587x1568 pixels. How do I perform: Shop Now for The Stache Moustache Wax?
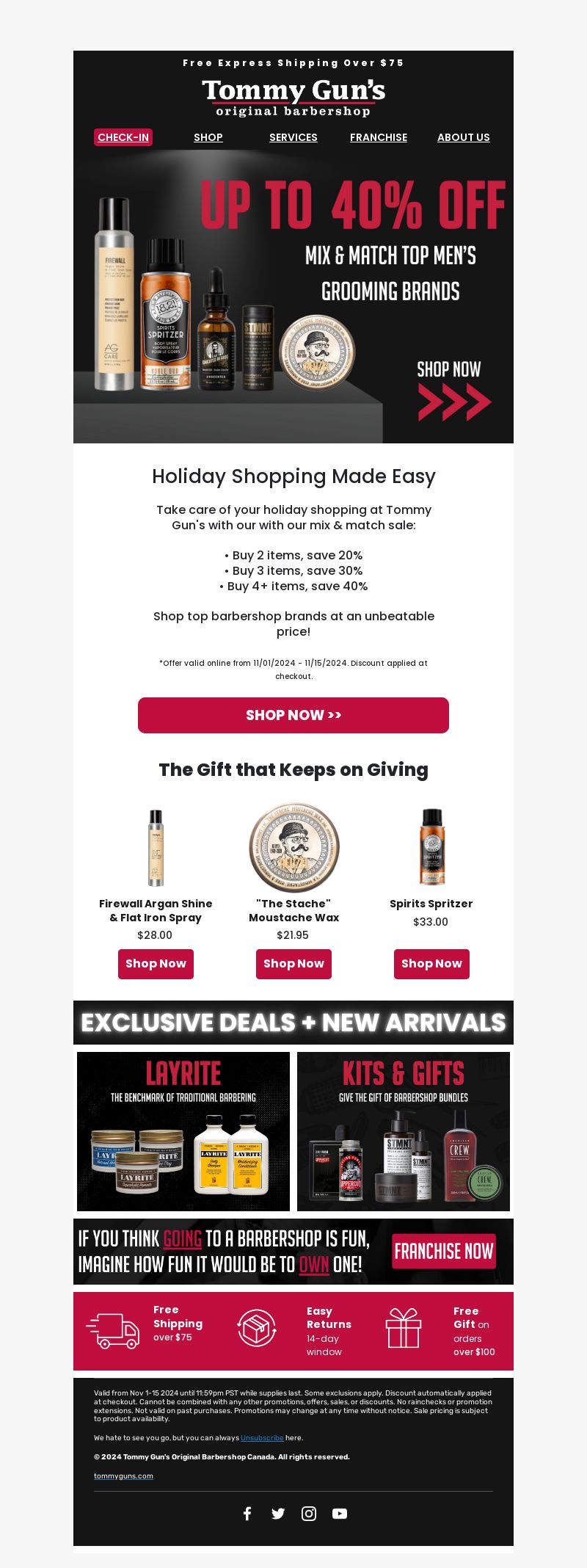pyautogui.click(x=293, y=964)
